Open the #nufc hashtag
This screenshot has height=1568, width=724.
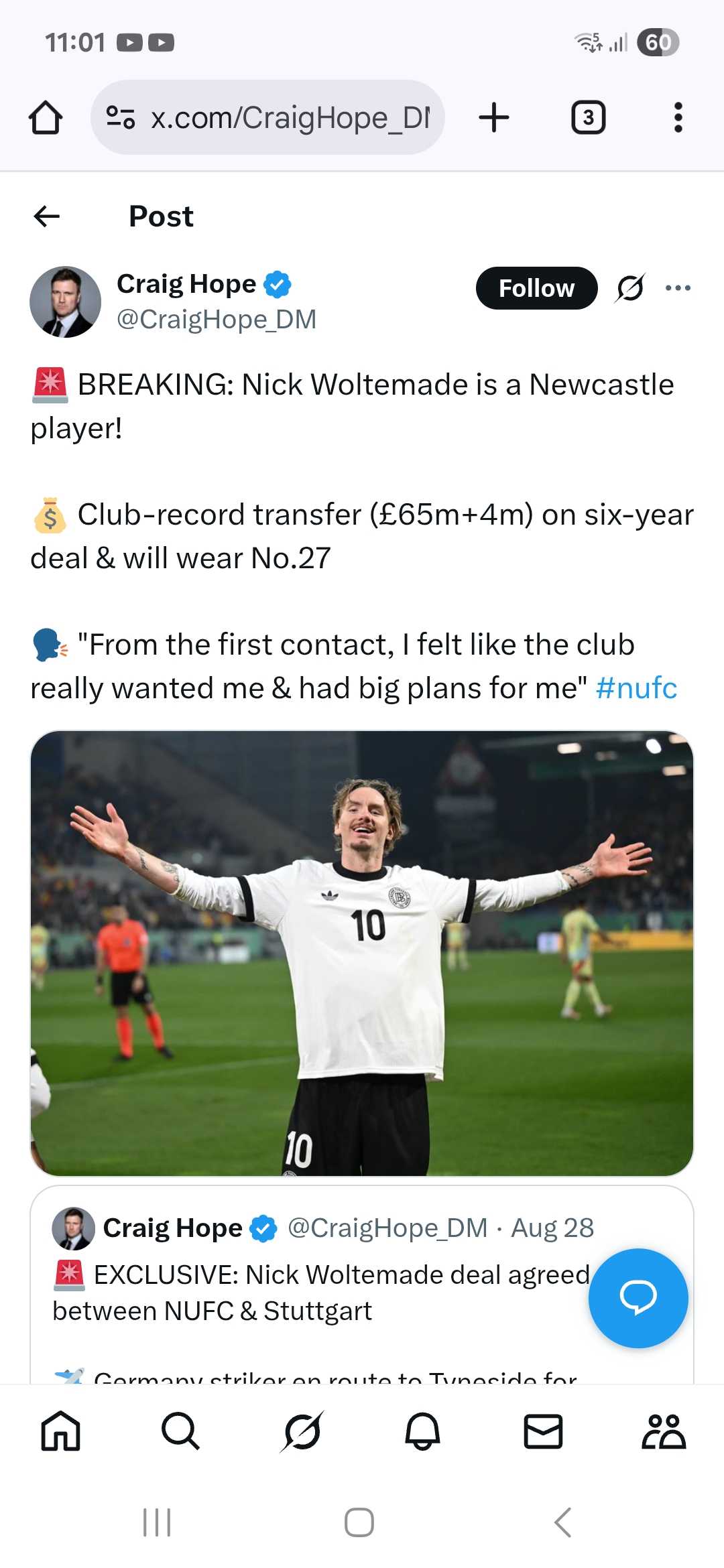click(636, 688)
